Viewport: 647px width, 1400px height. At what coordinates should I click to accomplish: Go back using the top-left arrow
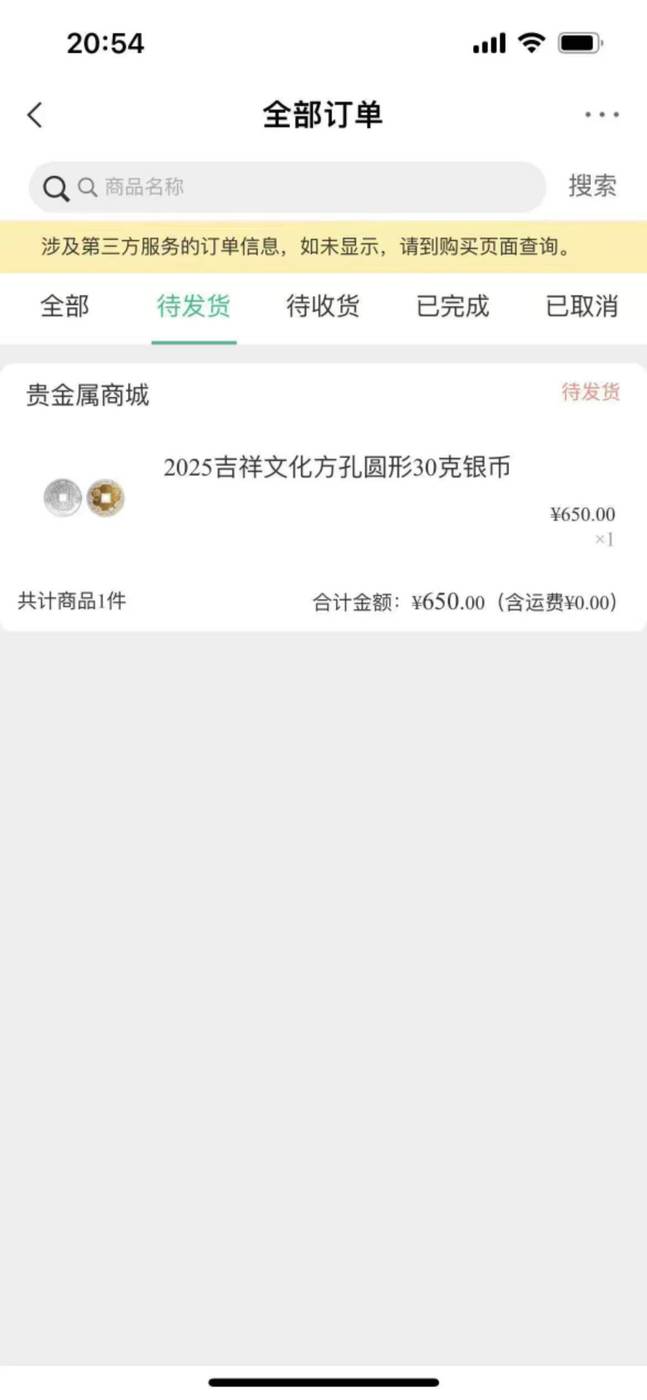coord(34,115)
